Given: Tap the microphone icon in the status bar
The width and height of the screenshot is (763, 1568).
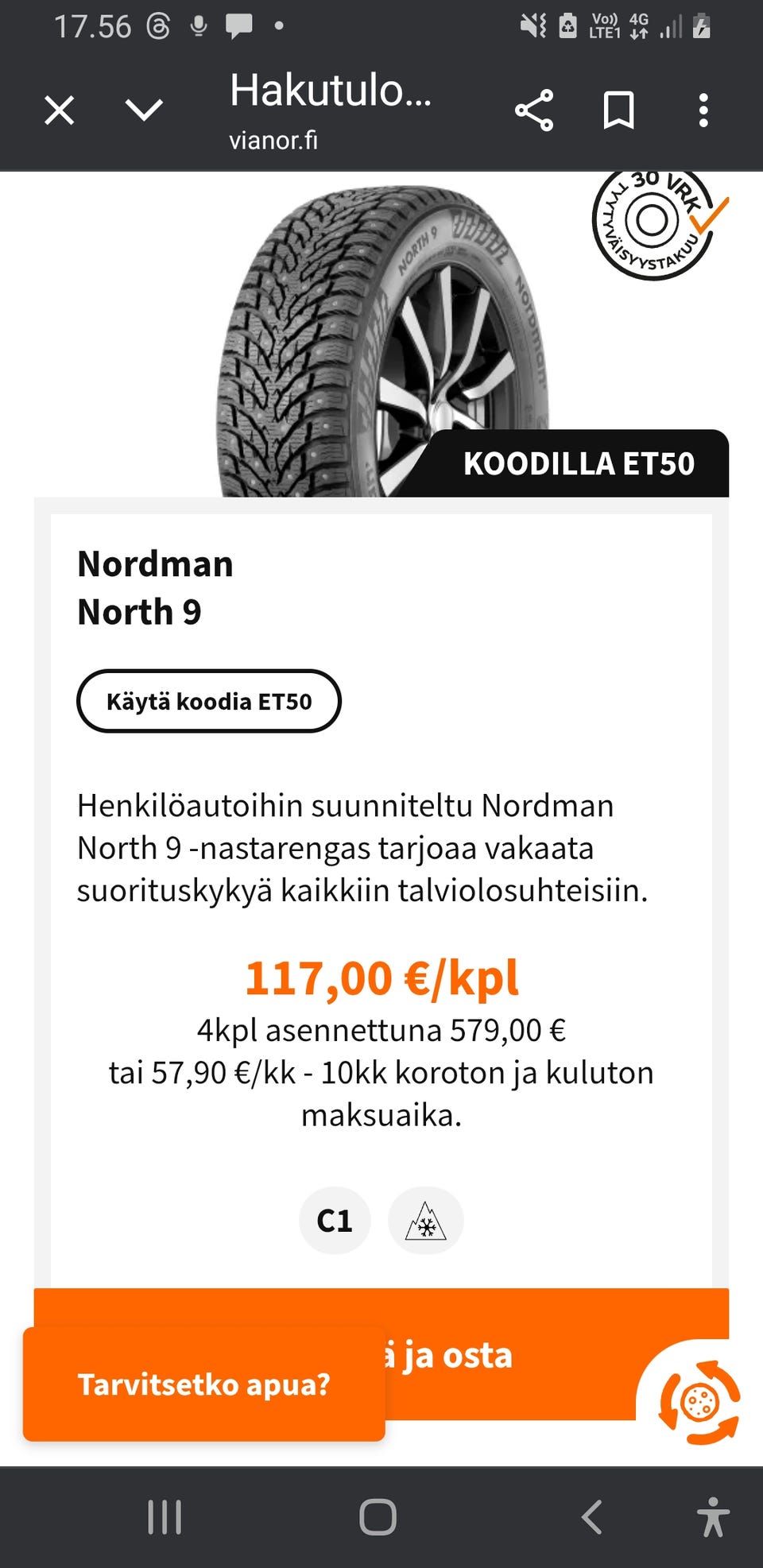Looking at the screenshot, I should click(x=197, y=26).
